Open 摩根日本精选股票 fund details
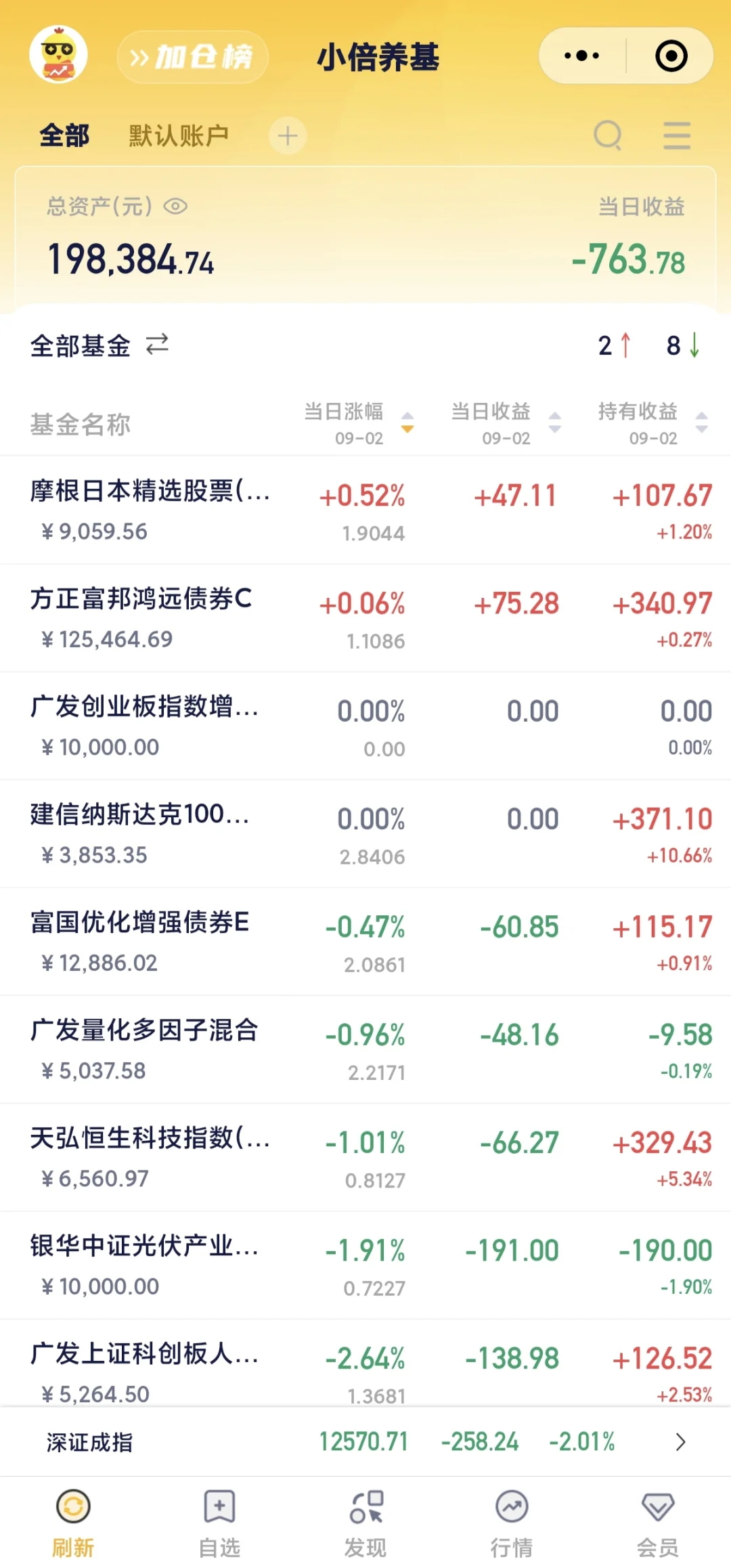This screenshot has height=1568, width=731. [x=365, y=510]
